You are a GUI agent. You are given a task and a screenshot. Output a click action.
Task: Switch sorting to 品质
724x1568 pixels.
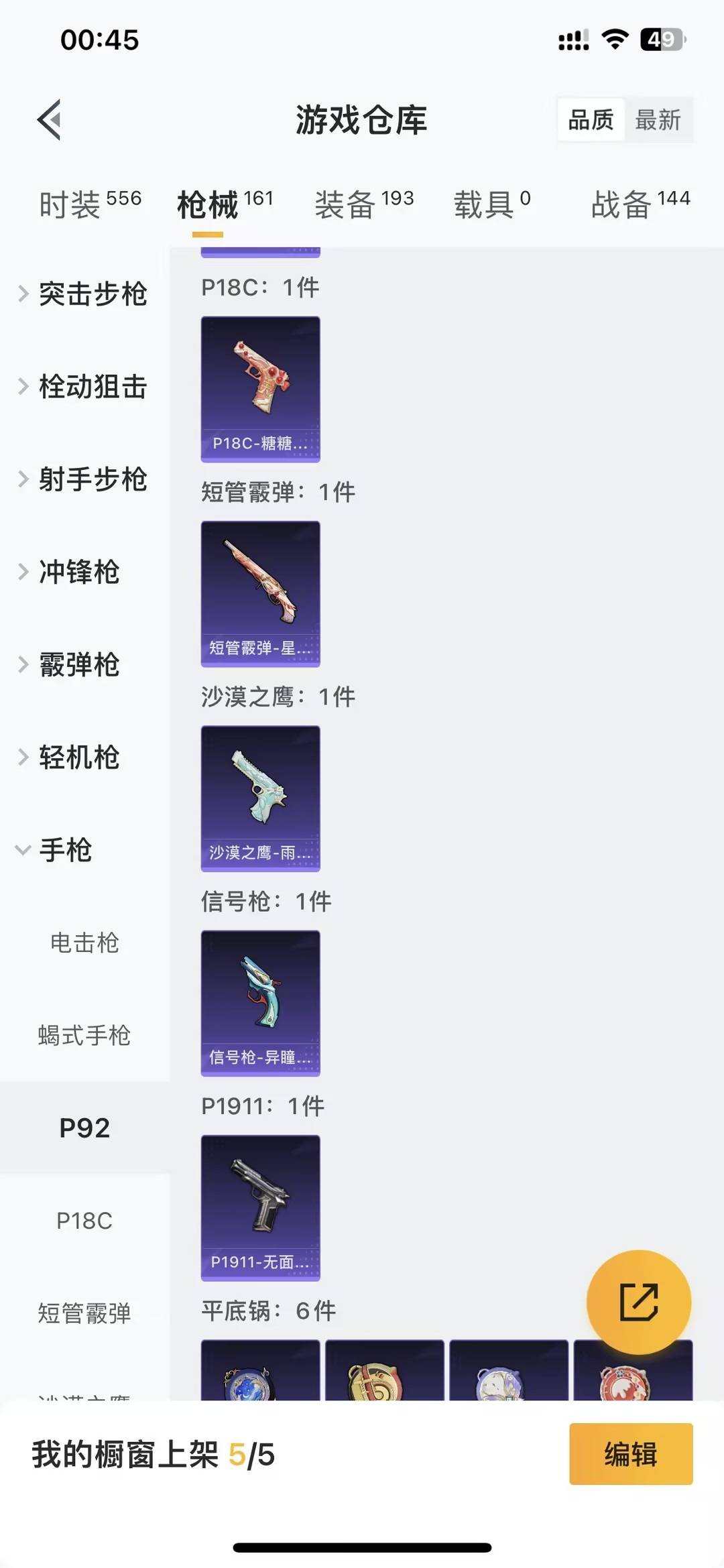point(590,121)
